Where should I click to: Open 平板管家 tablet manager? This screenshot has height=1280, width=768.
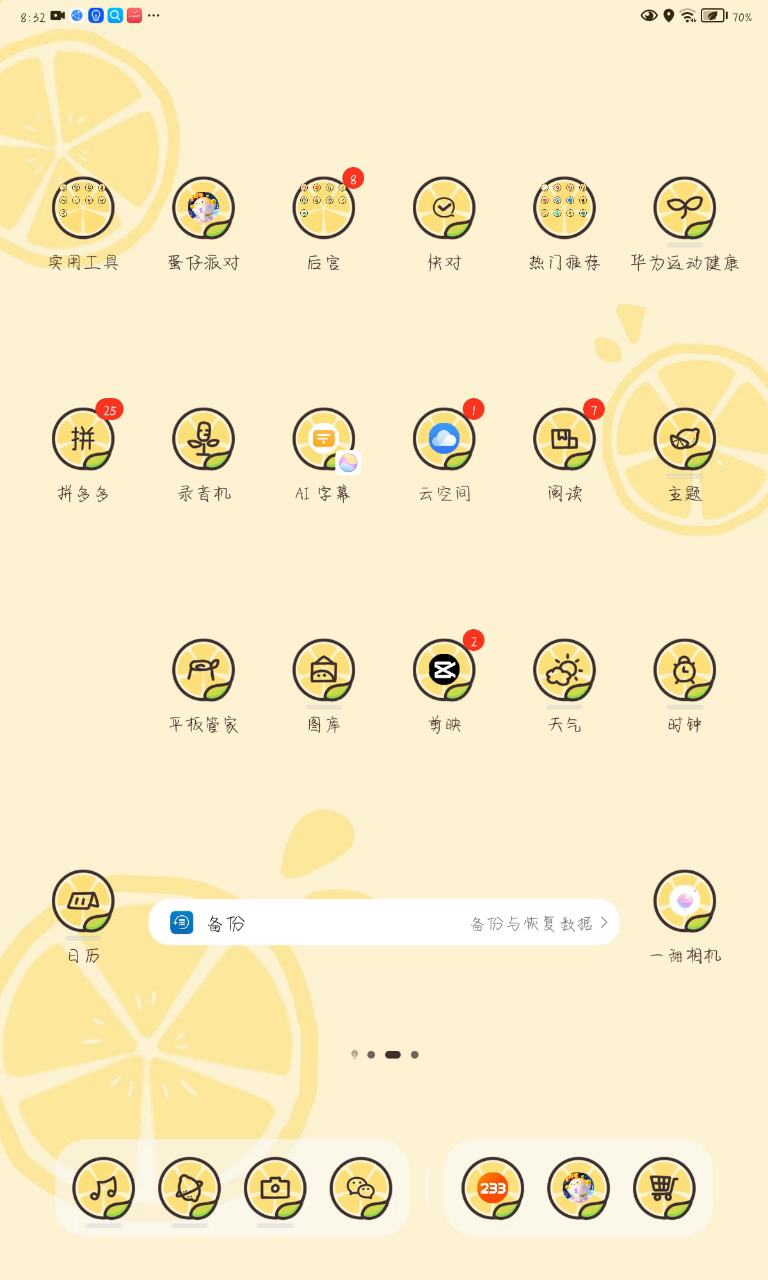203,671
